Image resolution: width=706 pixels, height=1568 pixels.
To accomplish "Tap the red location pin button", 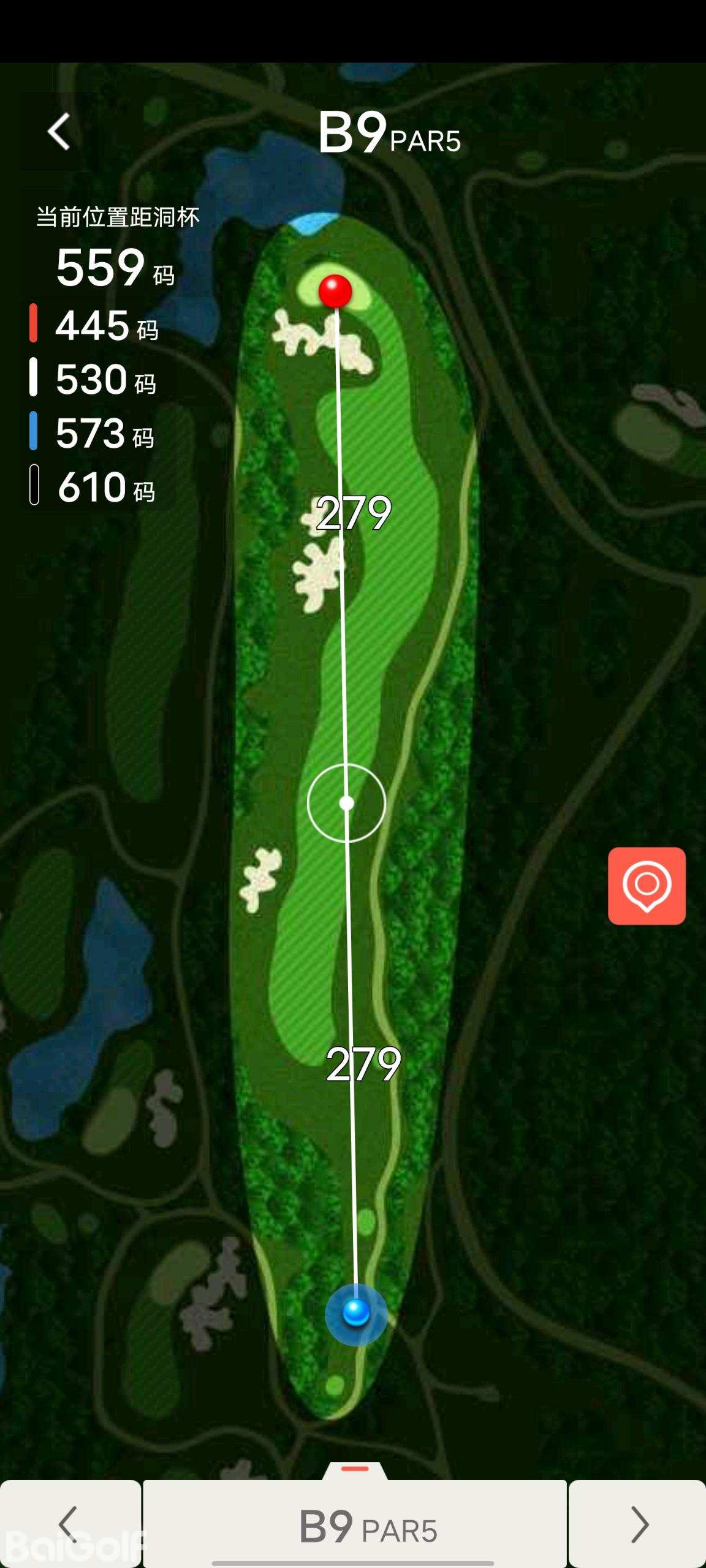I will tap(647, 886).
